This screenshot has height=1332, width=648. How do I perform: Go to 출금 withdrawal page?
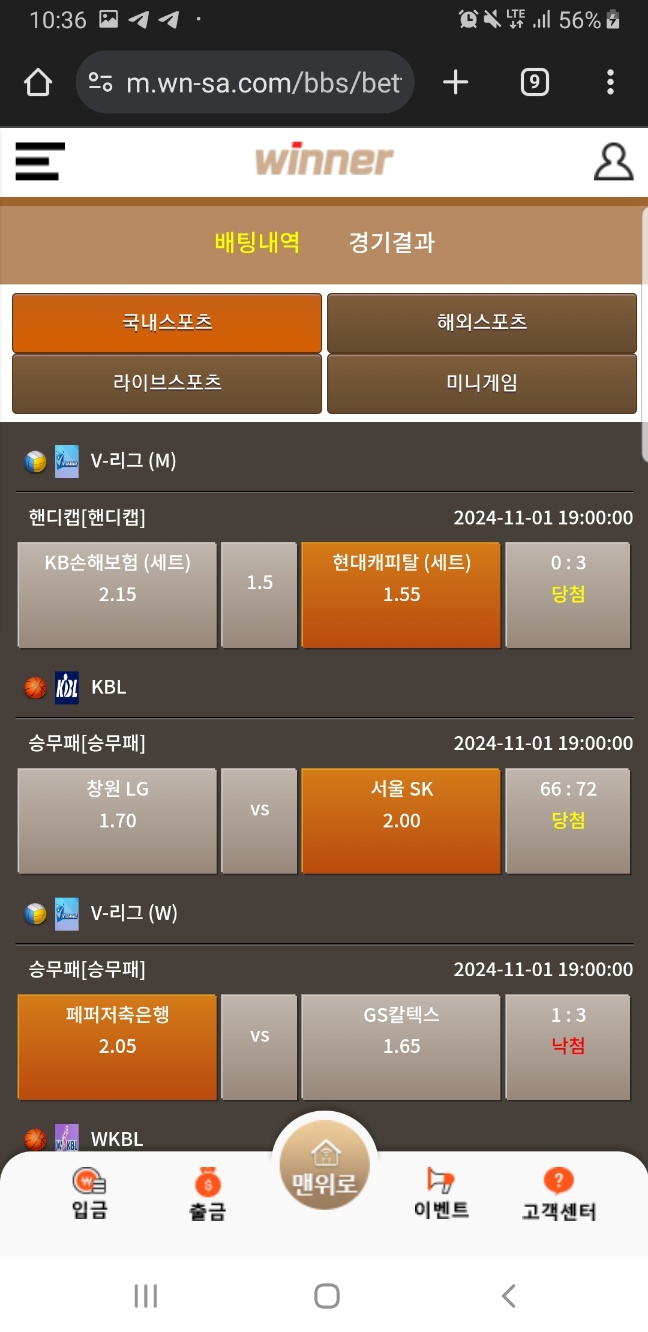(x=207, y=1195)
